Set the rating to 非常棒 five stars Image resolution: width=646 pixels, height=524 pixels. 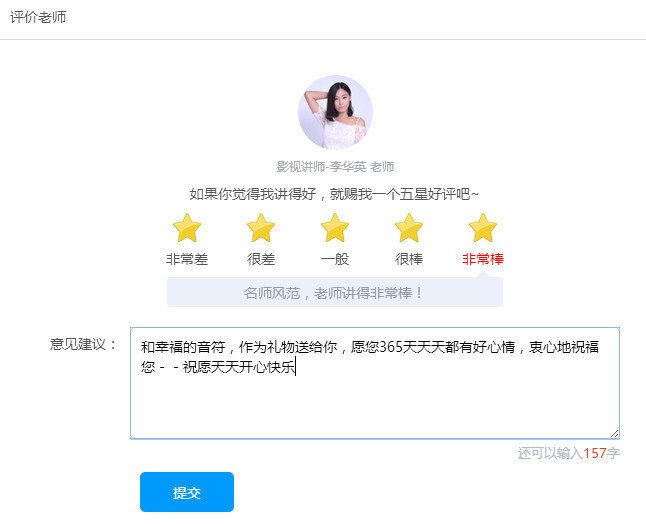pyautogui.click(x=483, y=229)
